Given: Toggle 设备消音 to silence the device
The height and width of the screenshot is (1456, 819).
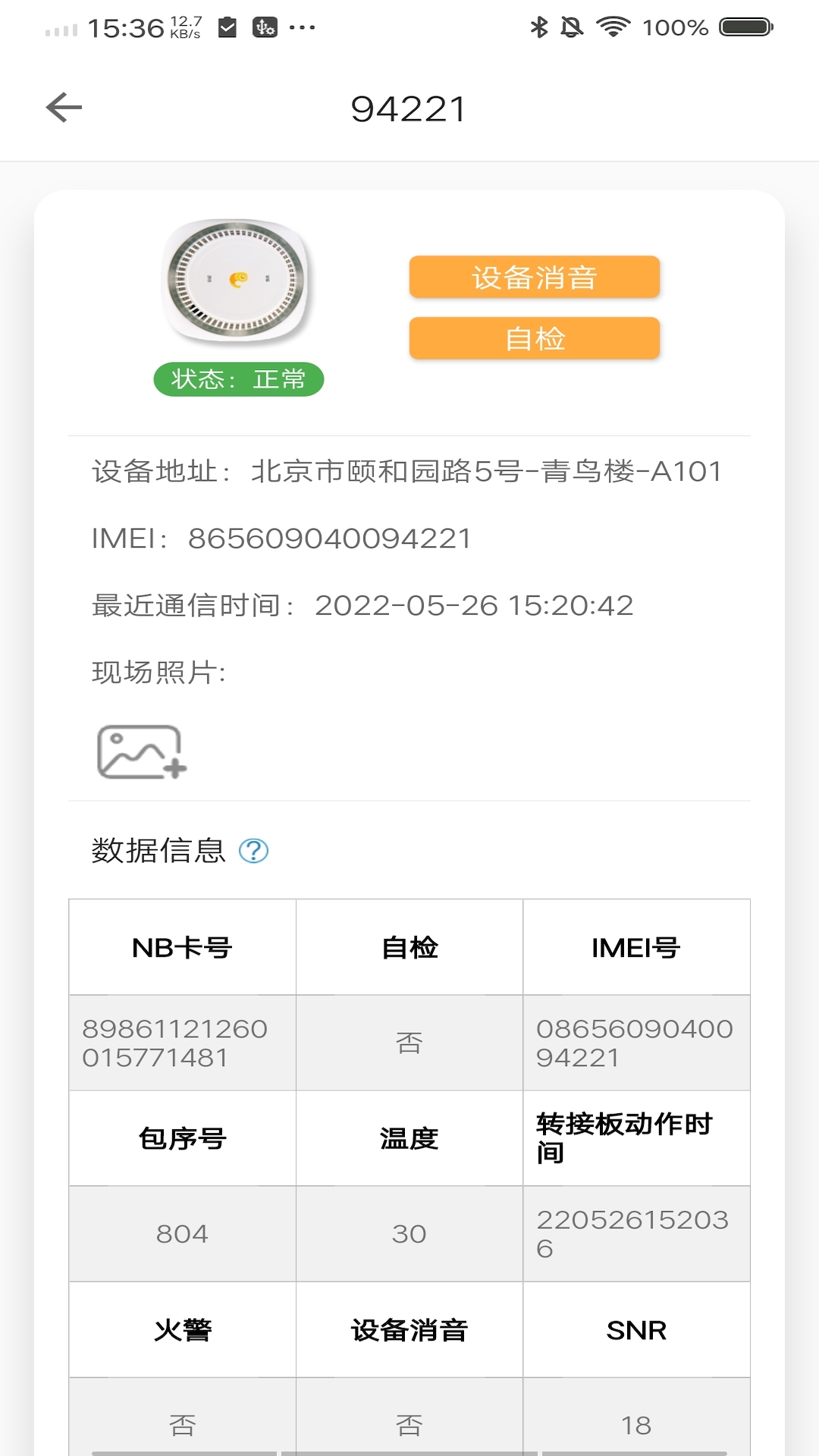Looking at the screenshot, I should 535,278.
